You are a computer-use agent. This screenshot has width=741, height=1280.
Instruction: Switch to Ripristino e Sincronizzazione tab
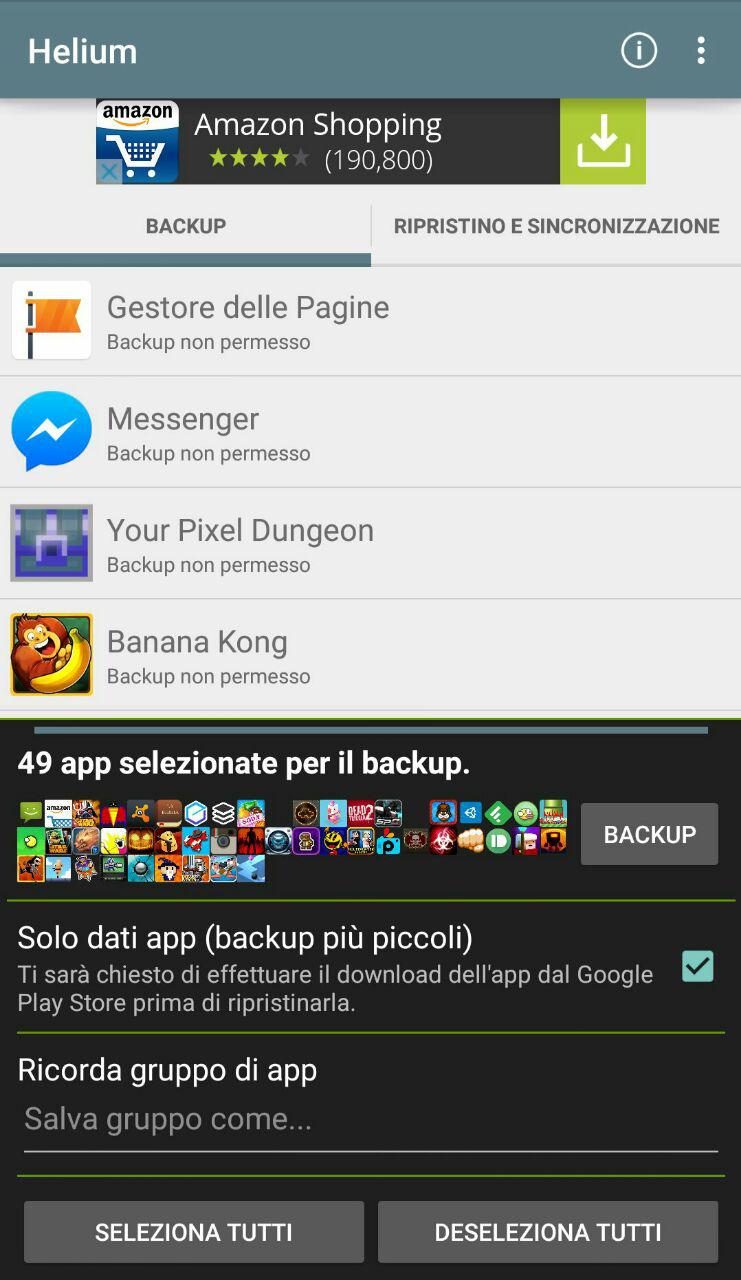coord(556,226)
